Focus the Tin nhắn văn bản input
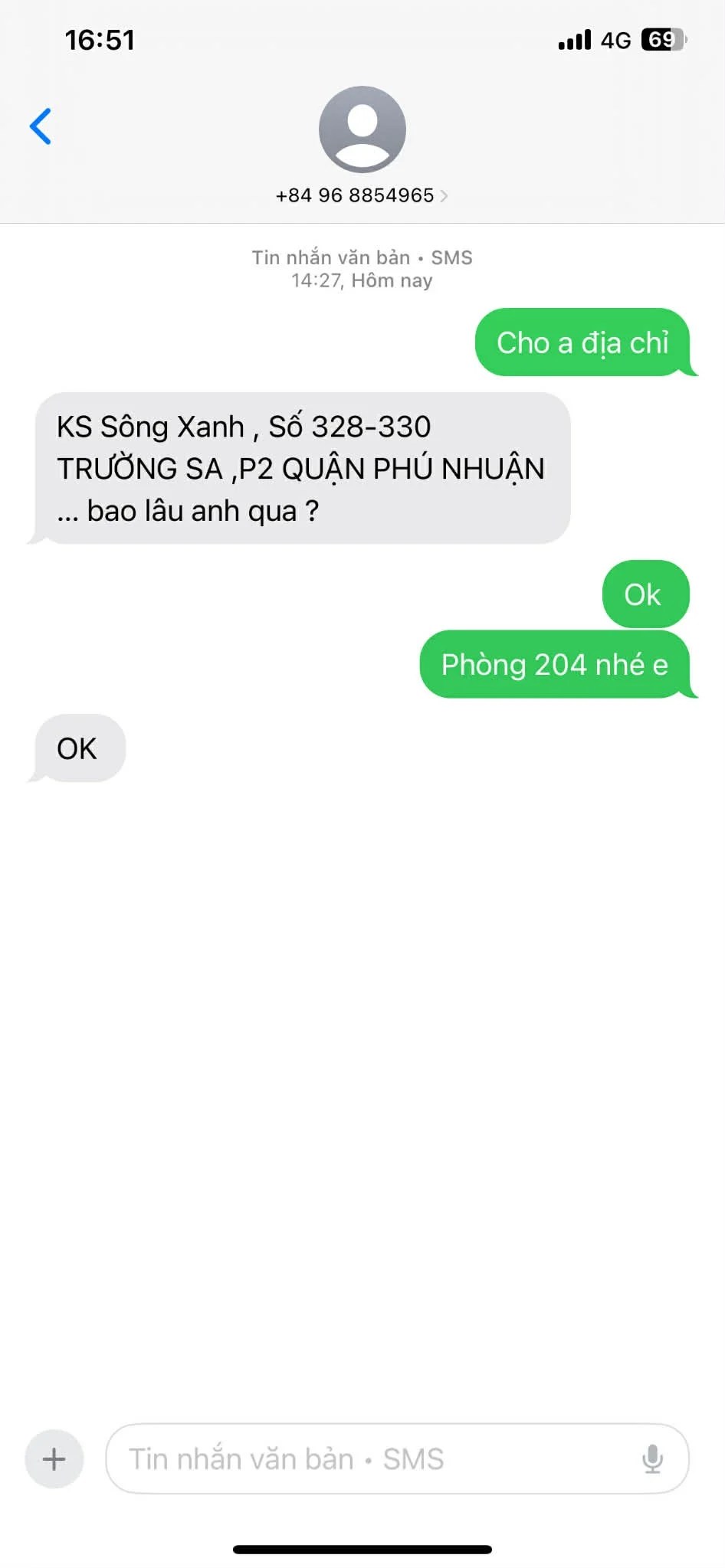 (368, 1458)
